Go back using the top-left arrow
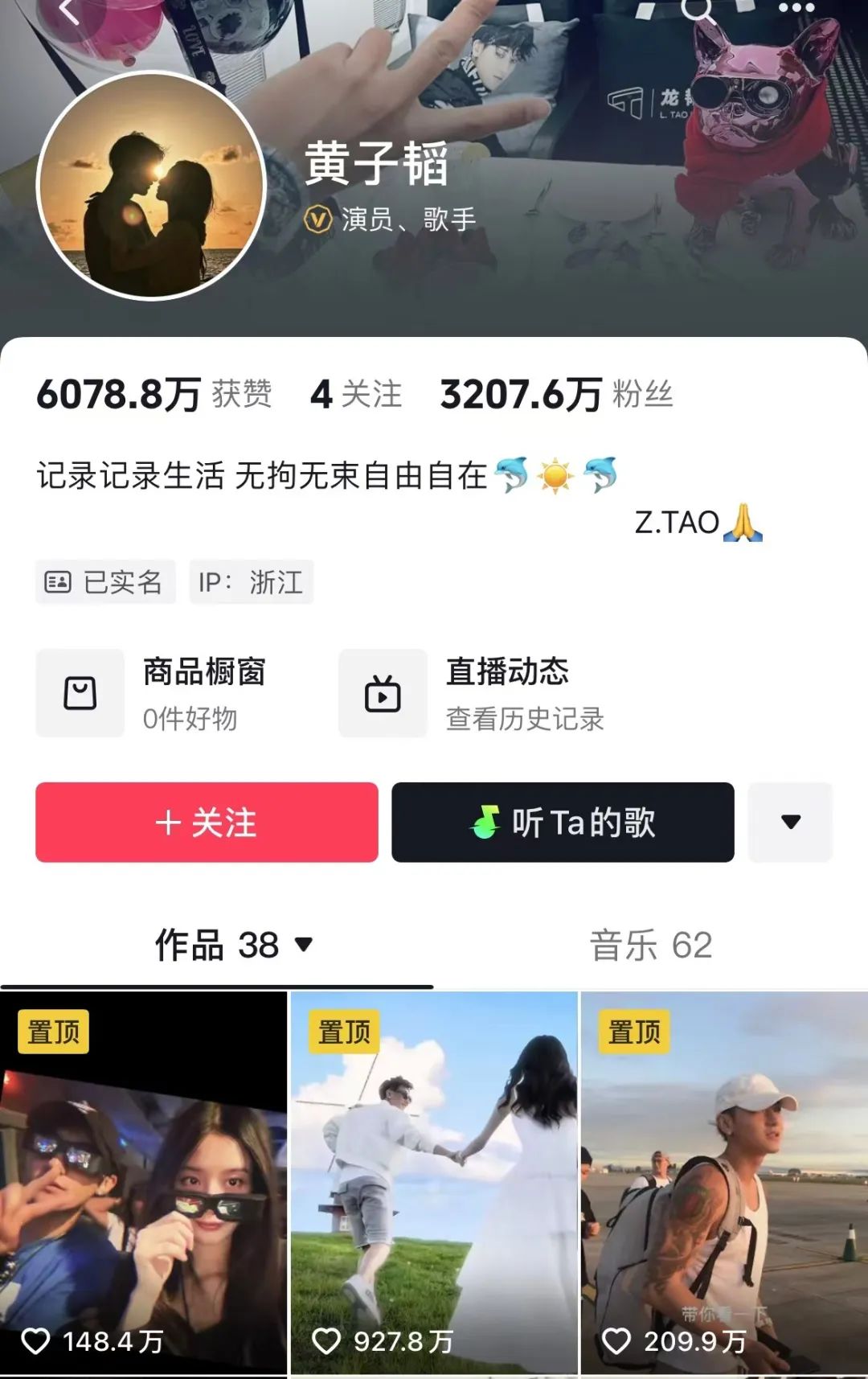Image resolution: width=868 pixels, height=1379 pixels. 69,11
